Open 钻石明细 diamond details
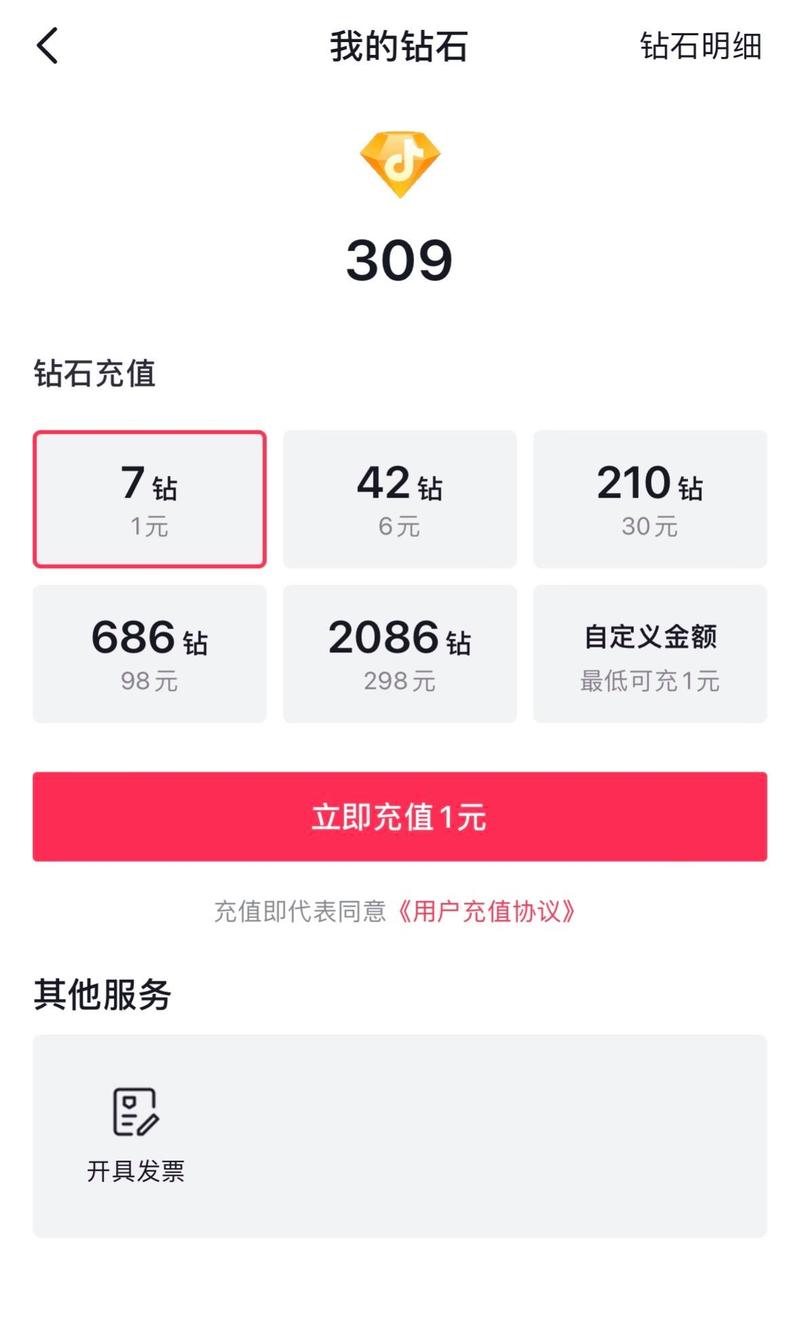 [x=701, y=46]
